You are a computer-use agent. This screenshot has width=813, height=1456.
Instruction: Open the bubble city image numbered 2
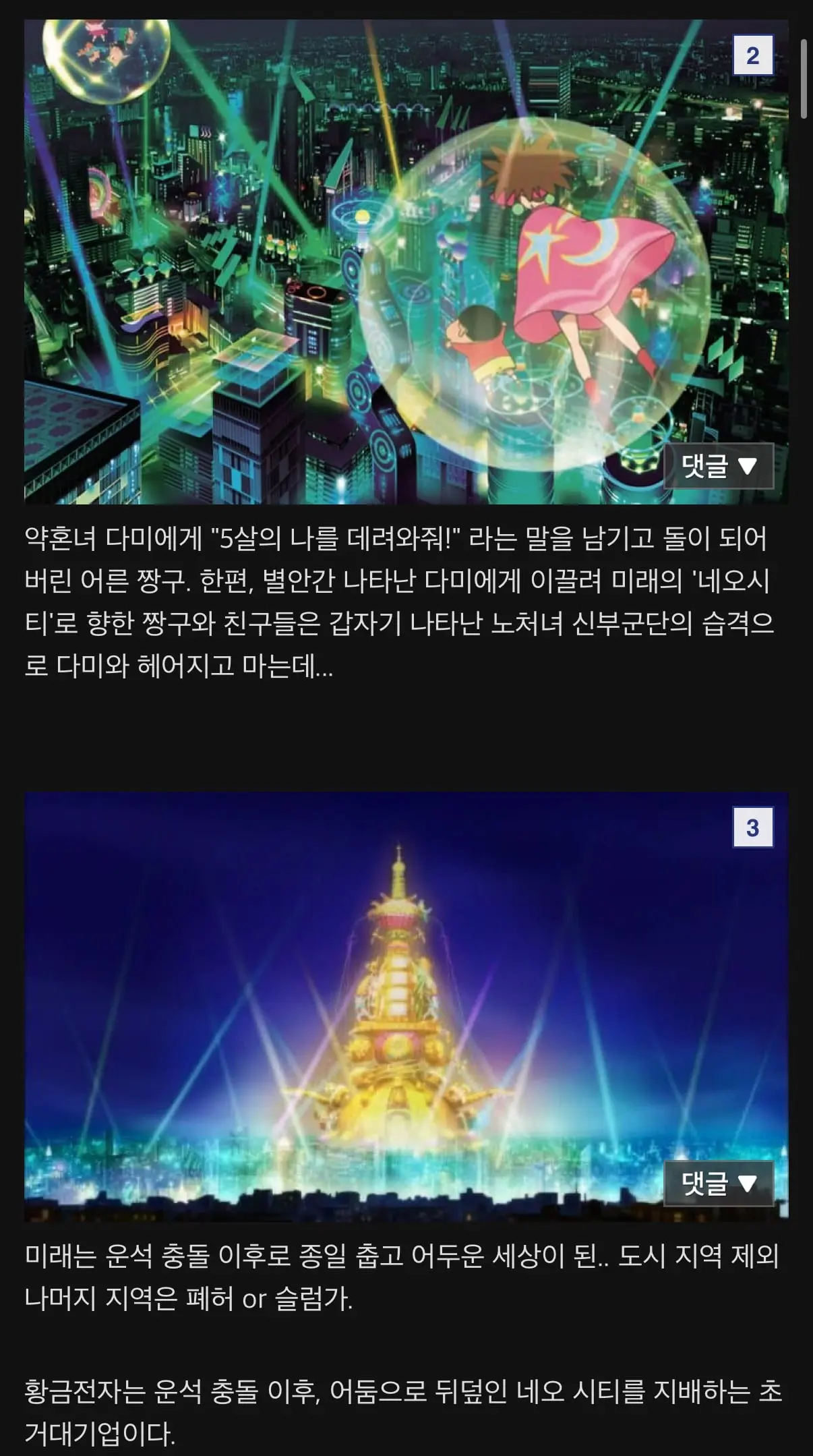click(x=406, y=262)
